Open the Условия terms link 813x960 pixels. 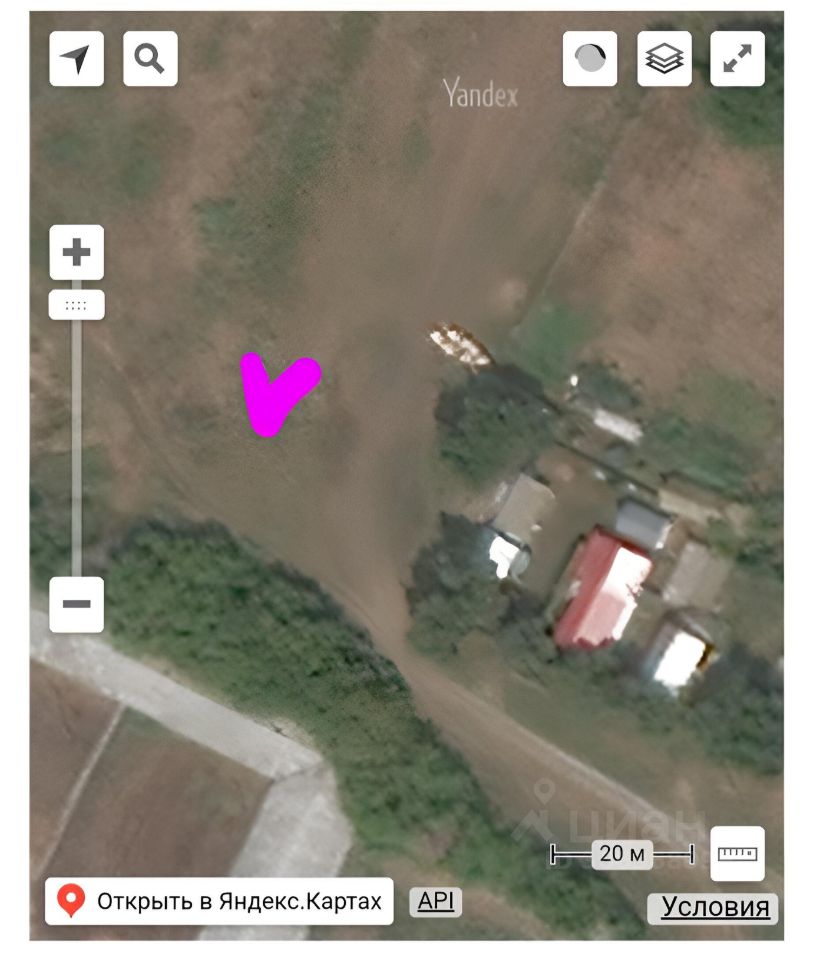pyautogui.click(x=715, y=907)
